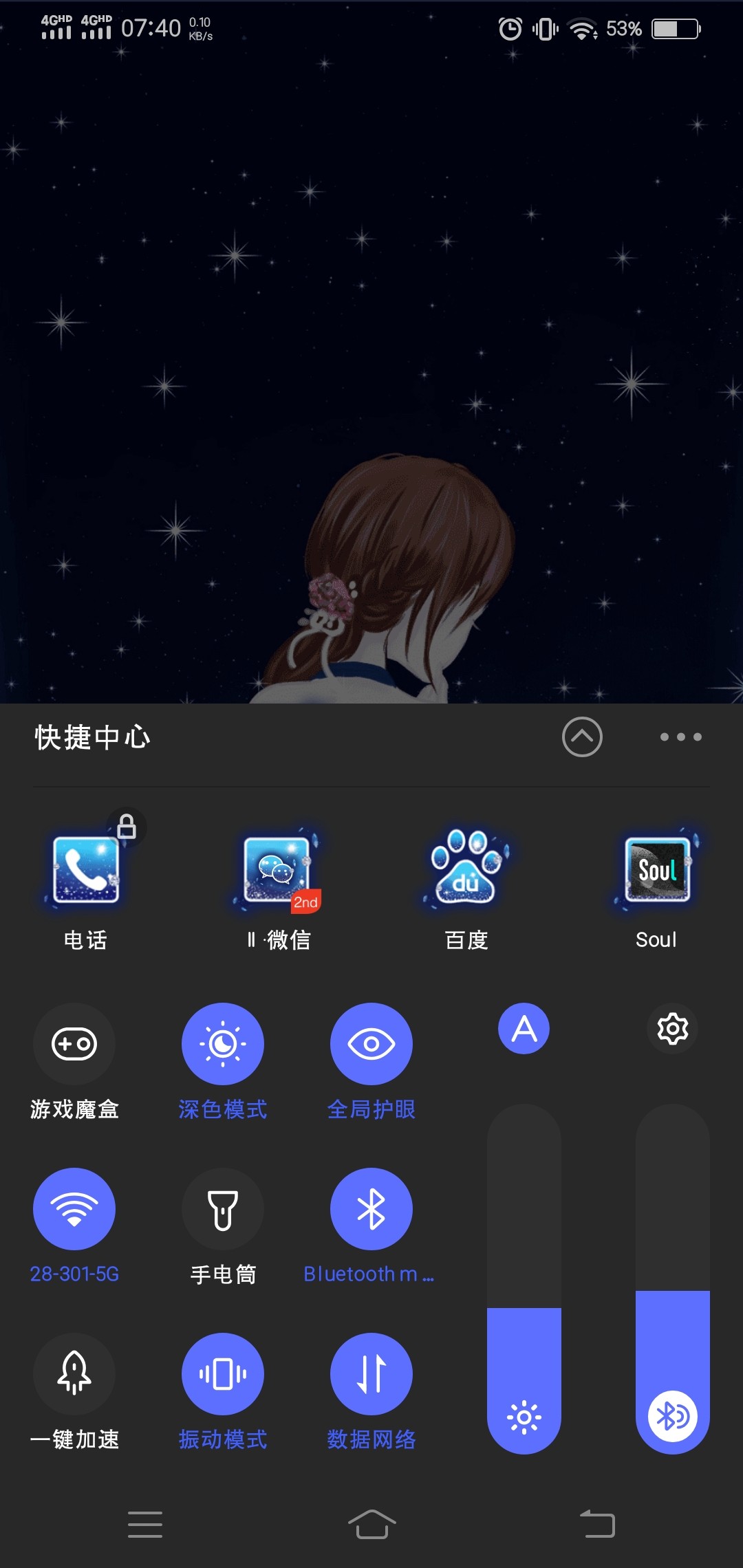The width and height of the screenshot is (743, 1568).
Task: Go to the home screen
Action: 371,1524
